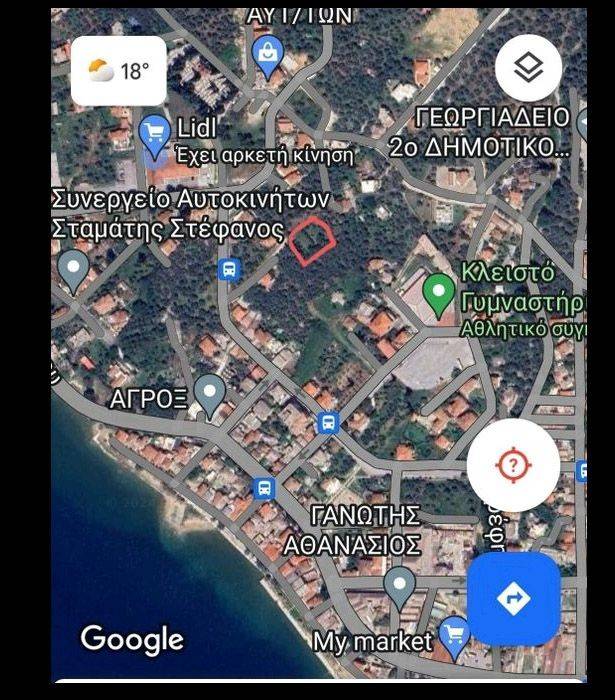
Task: Select the ΑΓΡΟΞ place marker
Action: click(209, 393)
